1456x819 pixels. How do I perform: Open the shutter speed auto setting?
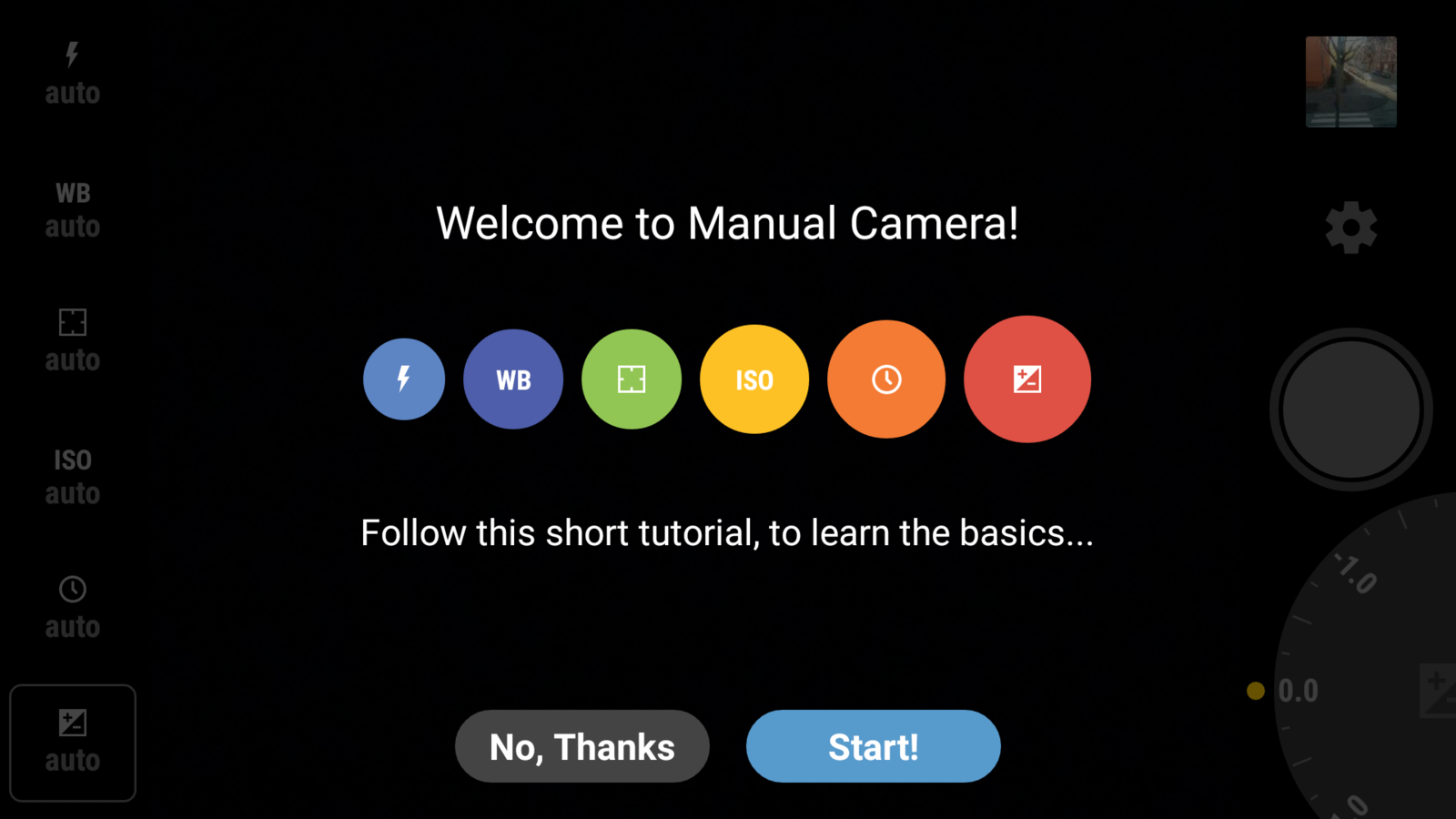click(73, 608)
